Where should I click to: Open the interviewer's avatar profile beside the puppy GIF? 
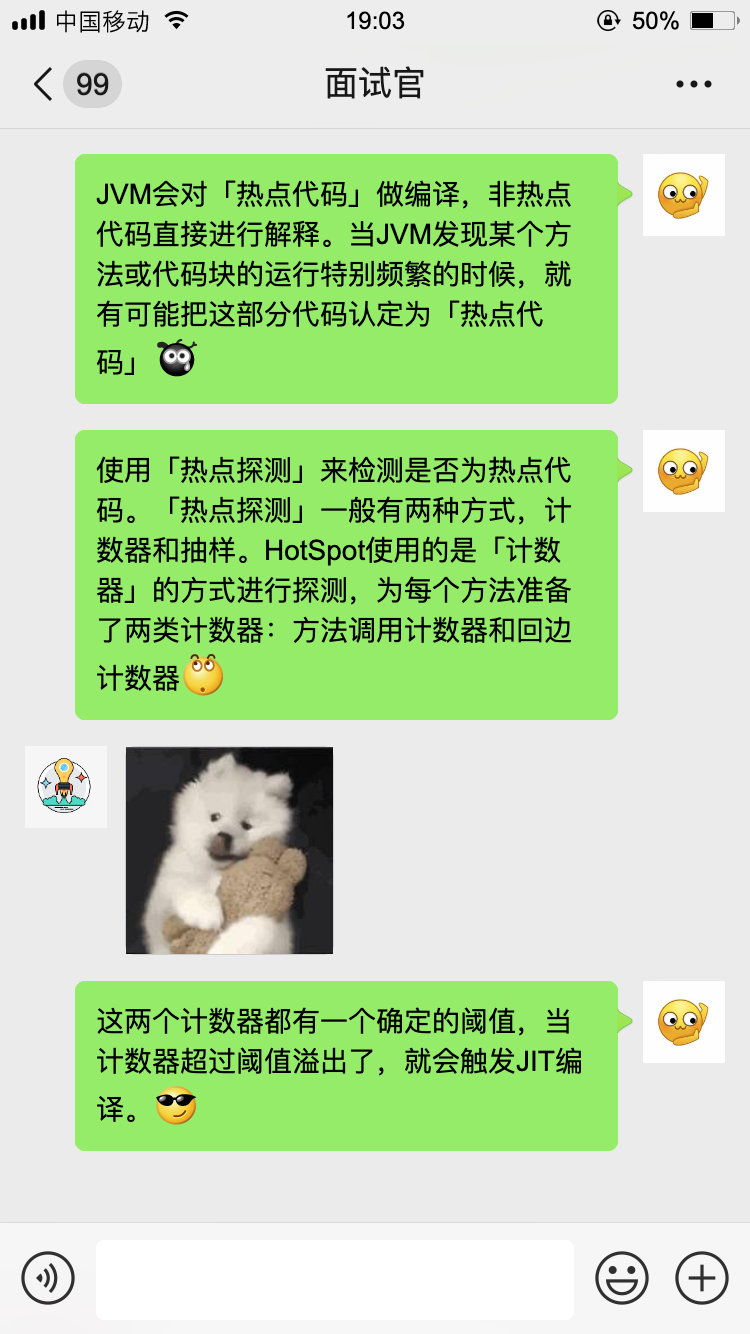65,786
